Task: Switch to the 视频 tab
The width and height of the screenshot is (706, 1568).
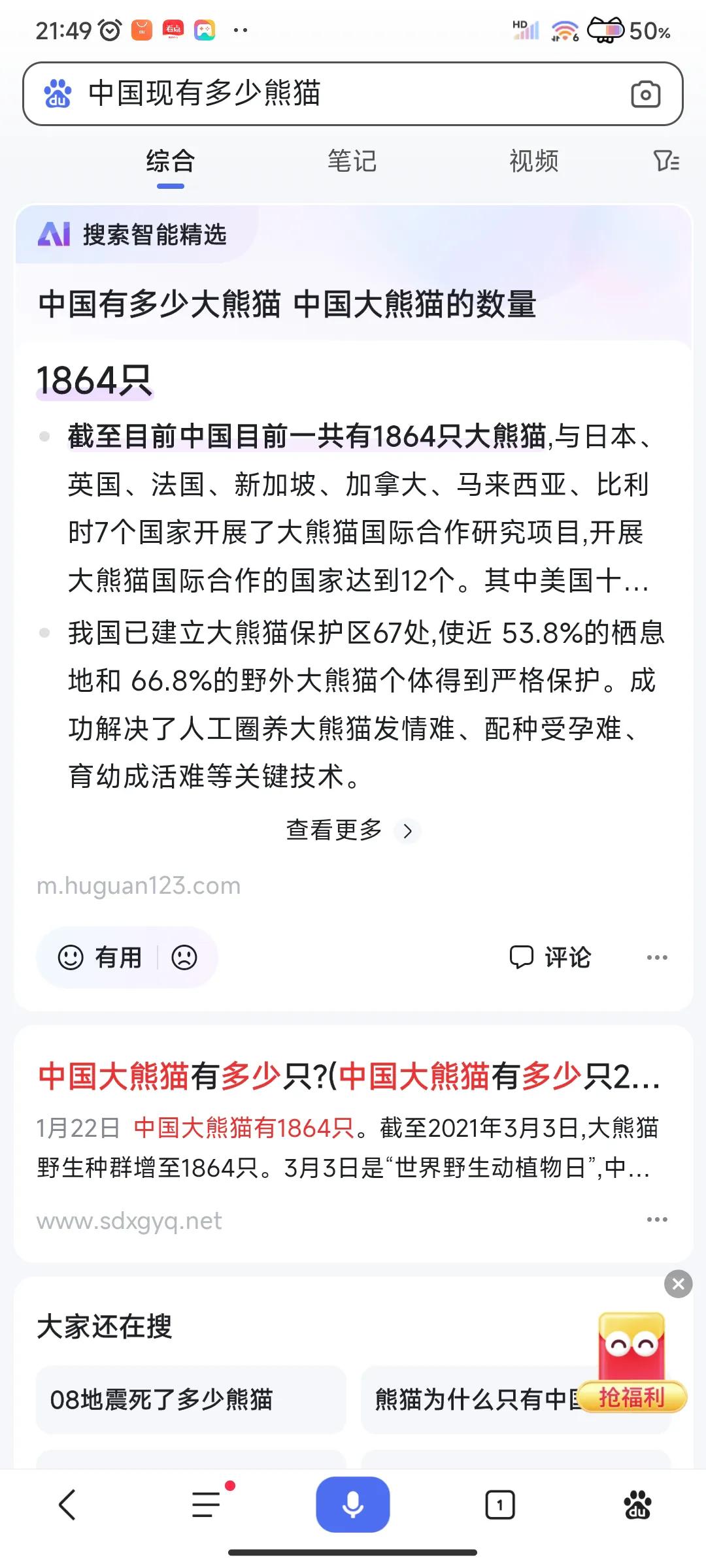Action: tap(533, 161)
